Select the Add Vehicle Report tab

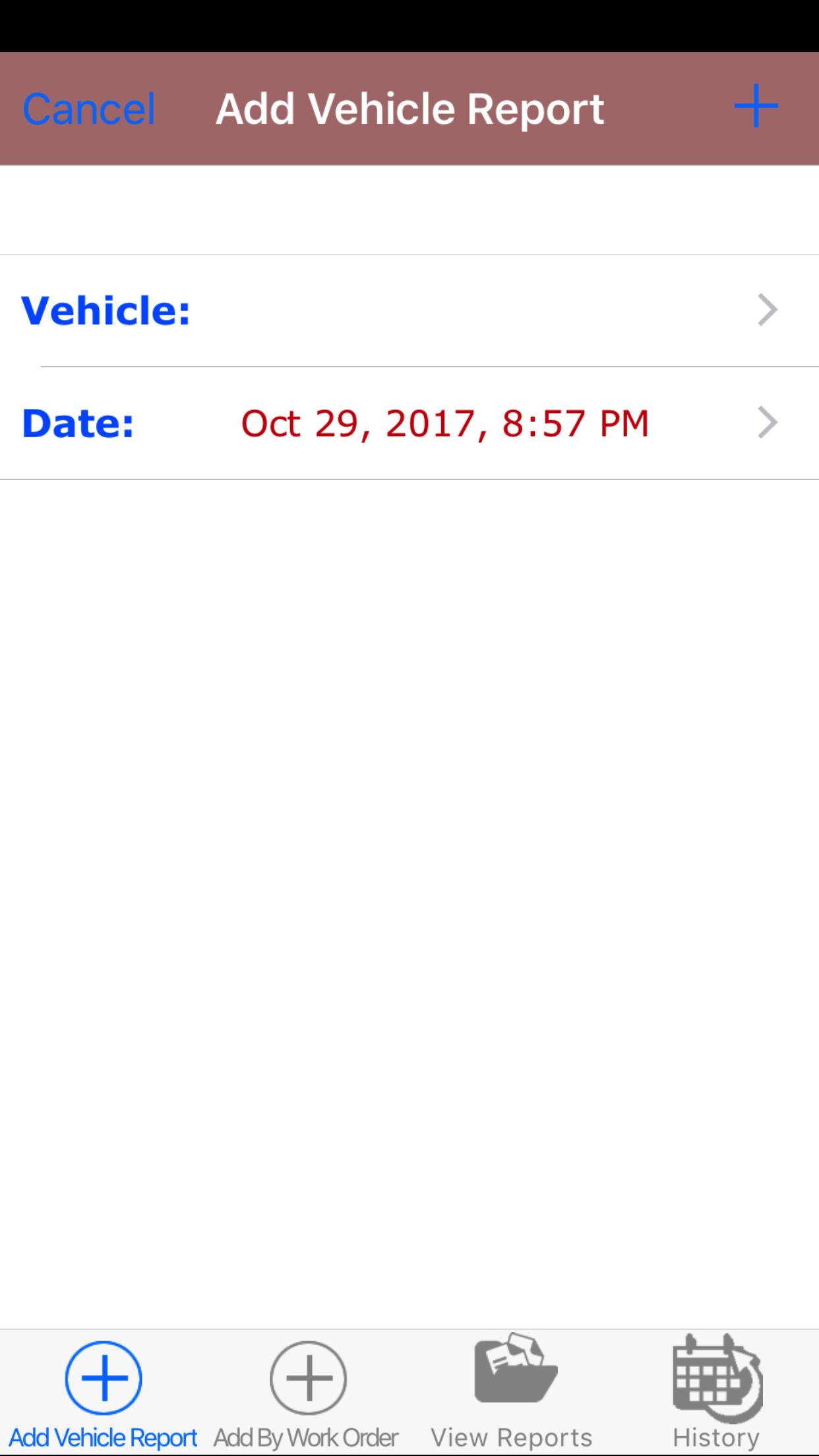tap(104, 1393)
